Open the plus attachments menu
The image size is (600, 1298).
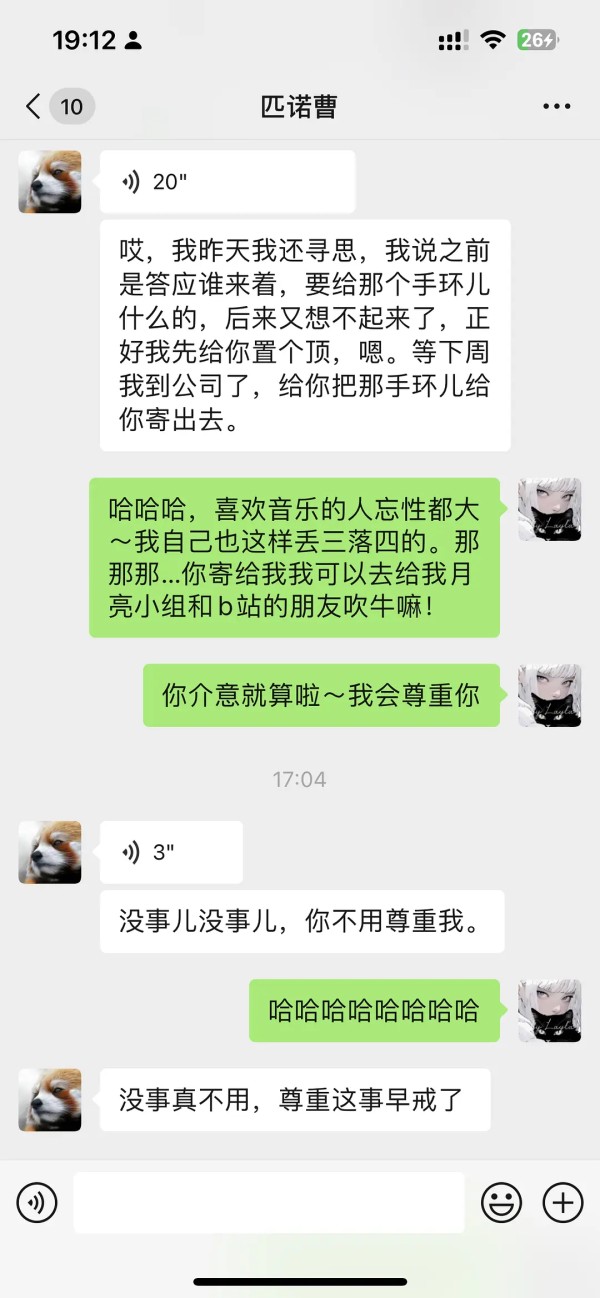pyautogui.click(x=562, y=1202)
